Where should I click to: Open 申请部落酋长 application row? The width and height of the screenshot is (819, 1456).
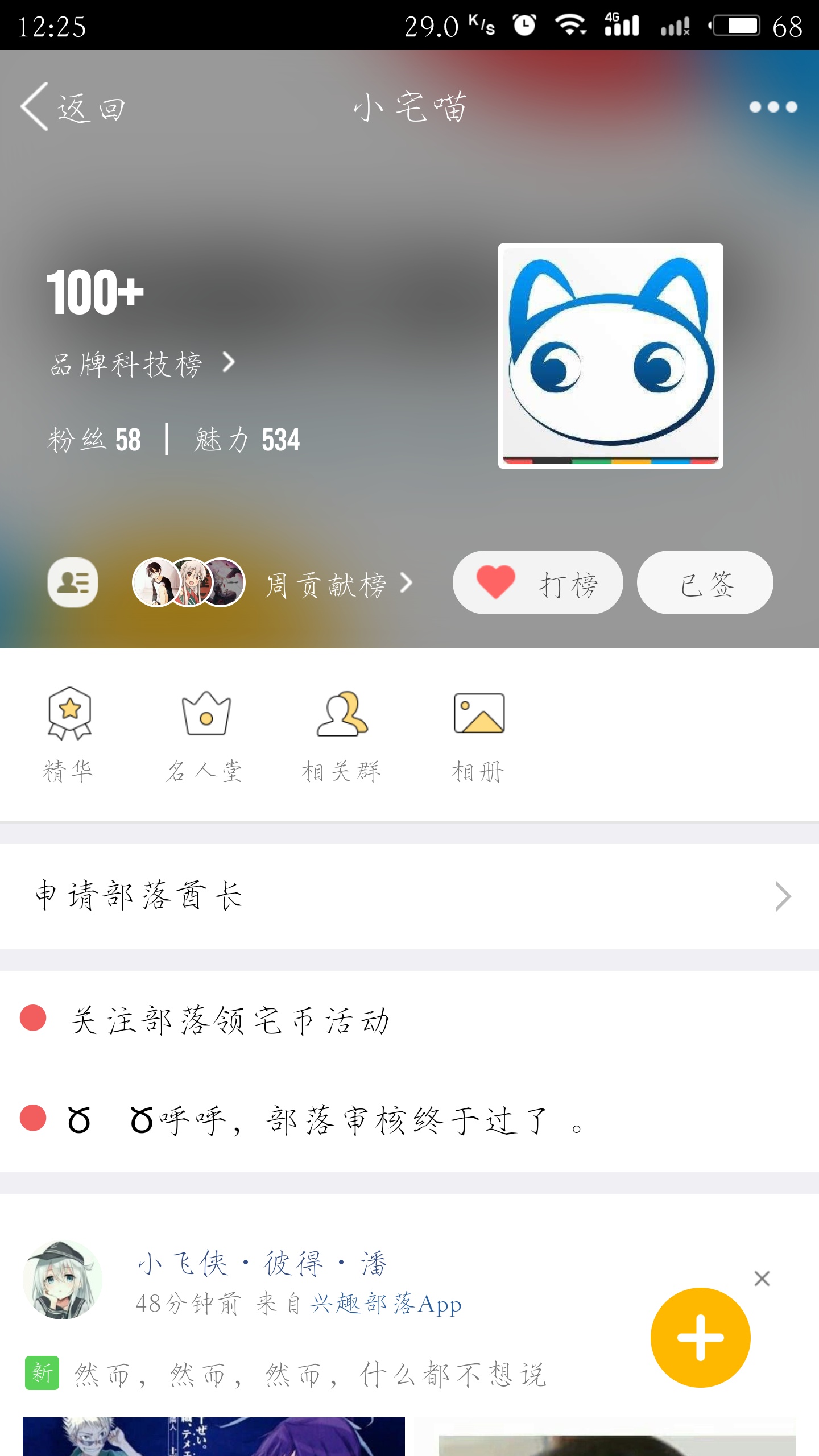click(x=409, y=896)
